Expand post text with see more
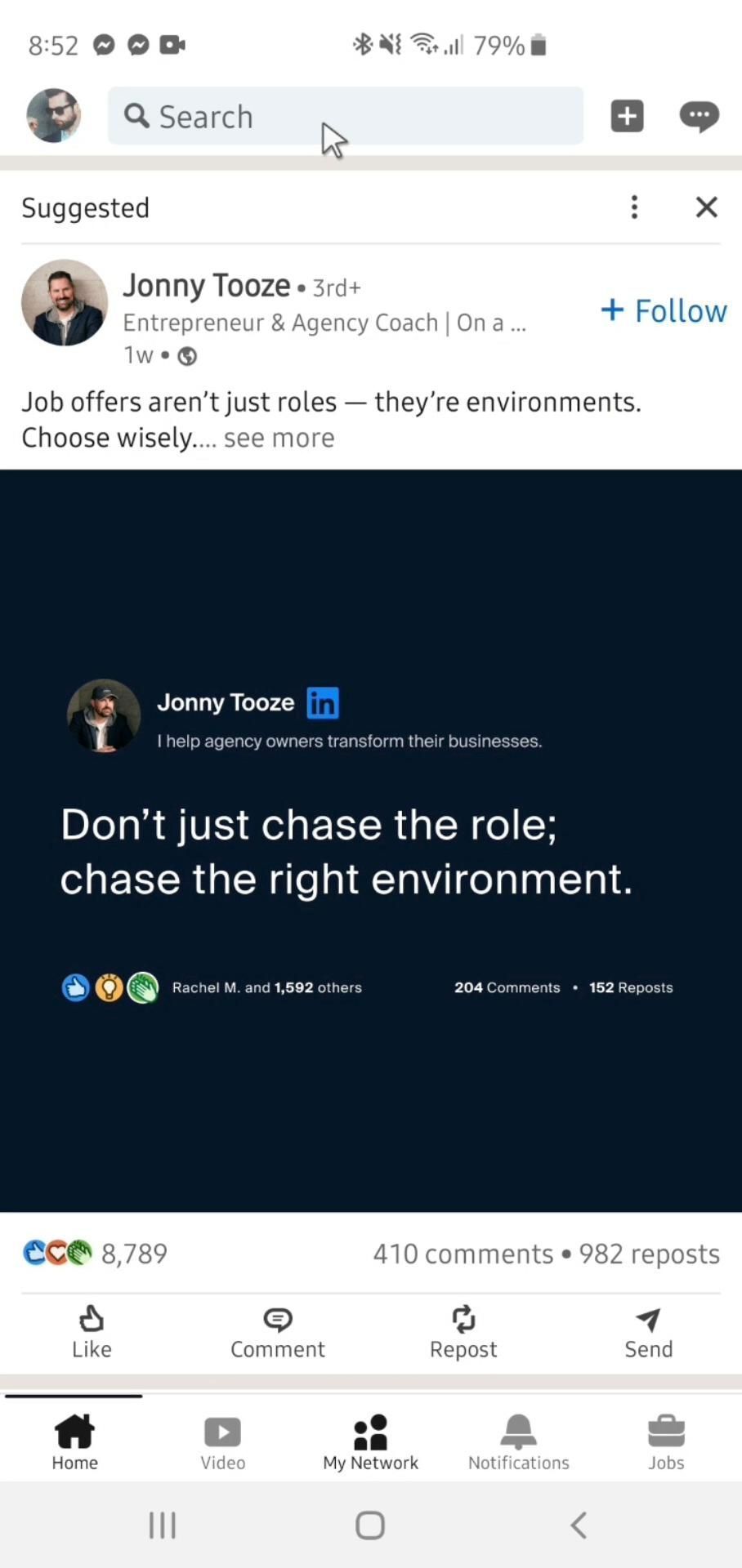Screen dimensions: 742x1568 (279, 439)
